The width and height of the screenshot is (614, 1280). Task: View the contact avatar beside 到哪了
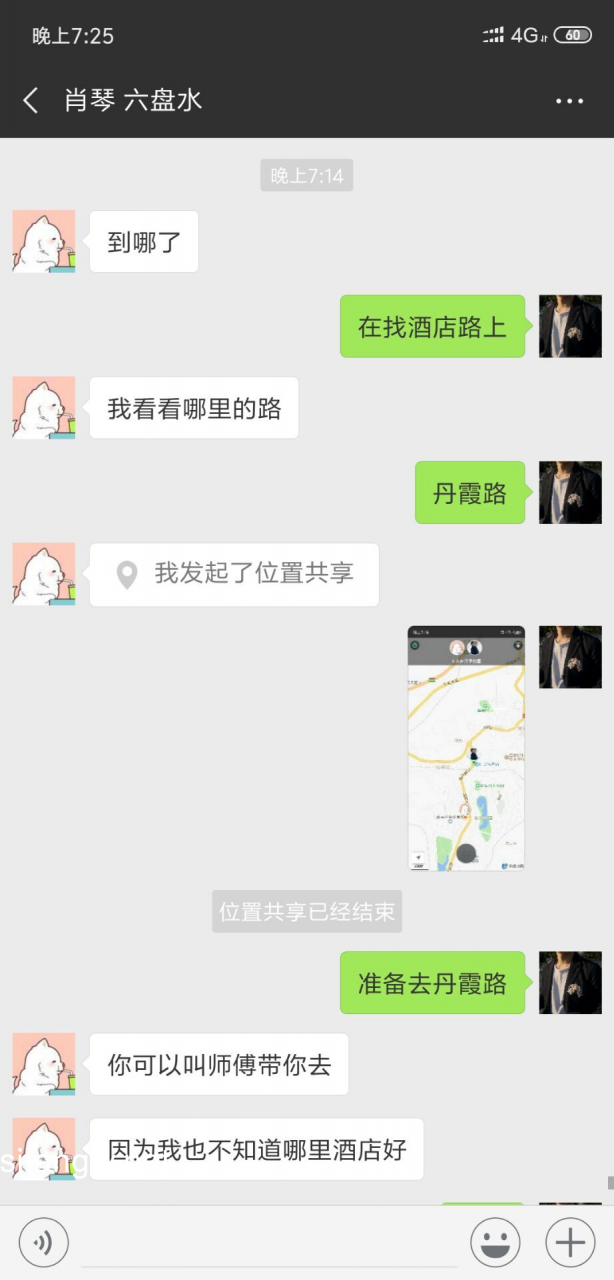click(x=44, y=241)
